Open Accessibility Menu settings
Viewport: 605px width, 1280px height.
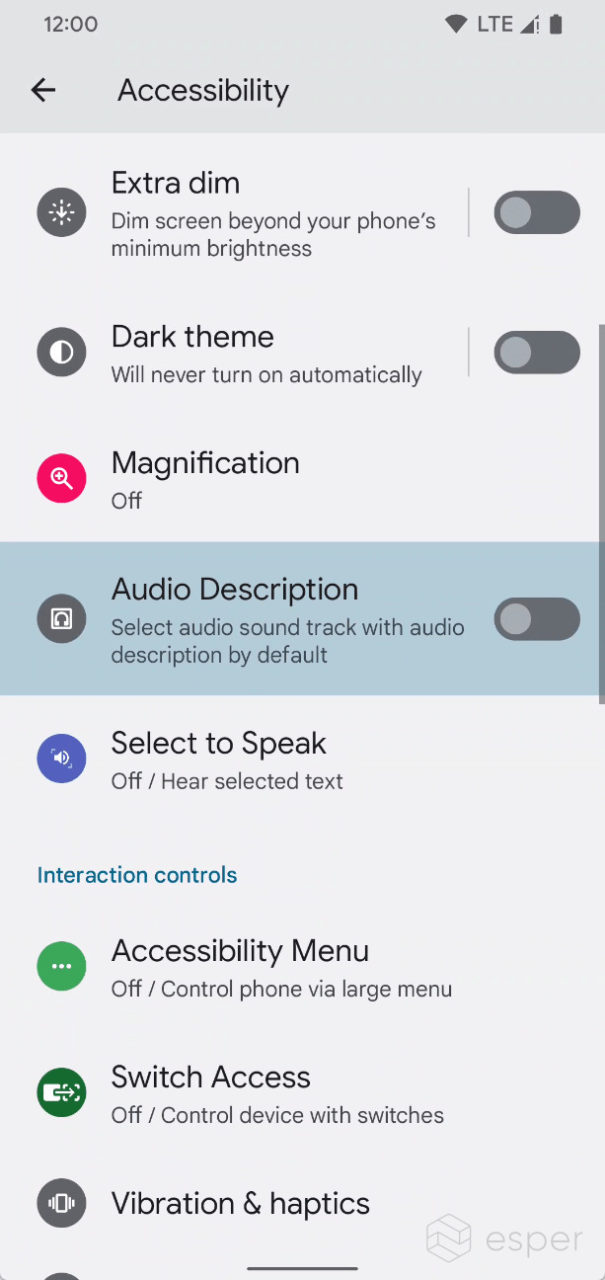pyautogui.click(x=302, y=967)
